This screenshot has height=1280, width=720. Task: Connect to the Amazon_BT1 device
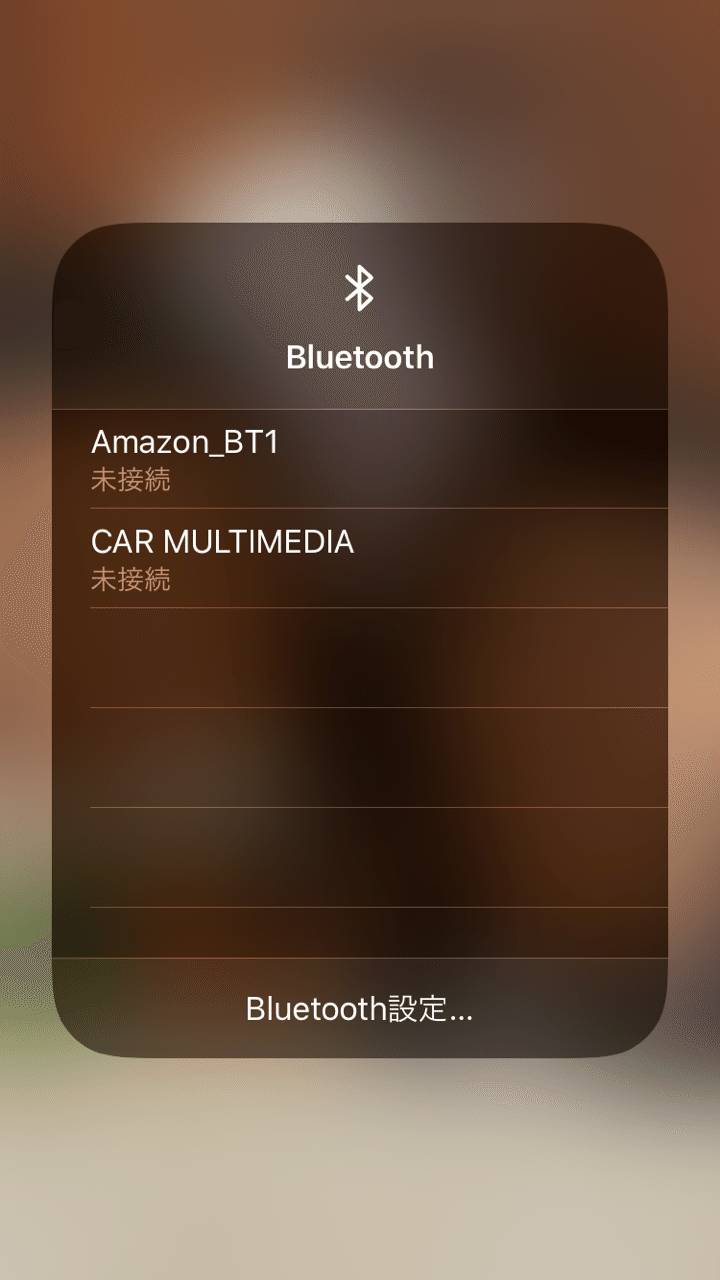360,459
